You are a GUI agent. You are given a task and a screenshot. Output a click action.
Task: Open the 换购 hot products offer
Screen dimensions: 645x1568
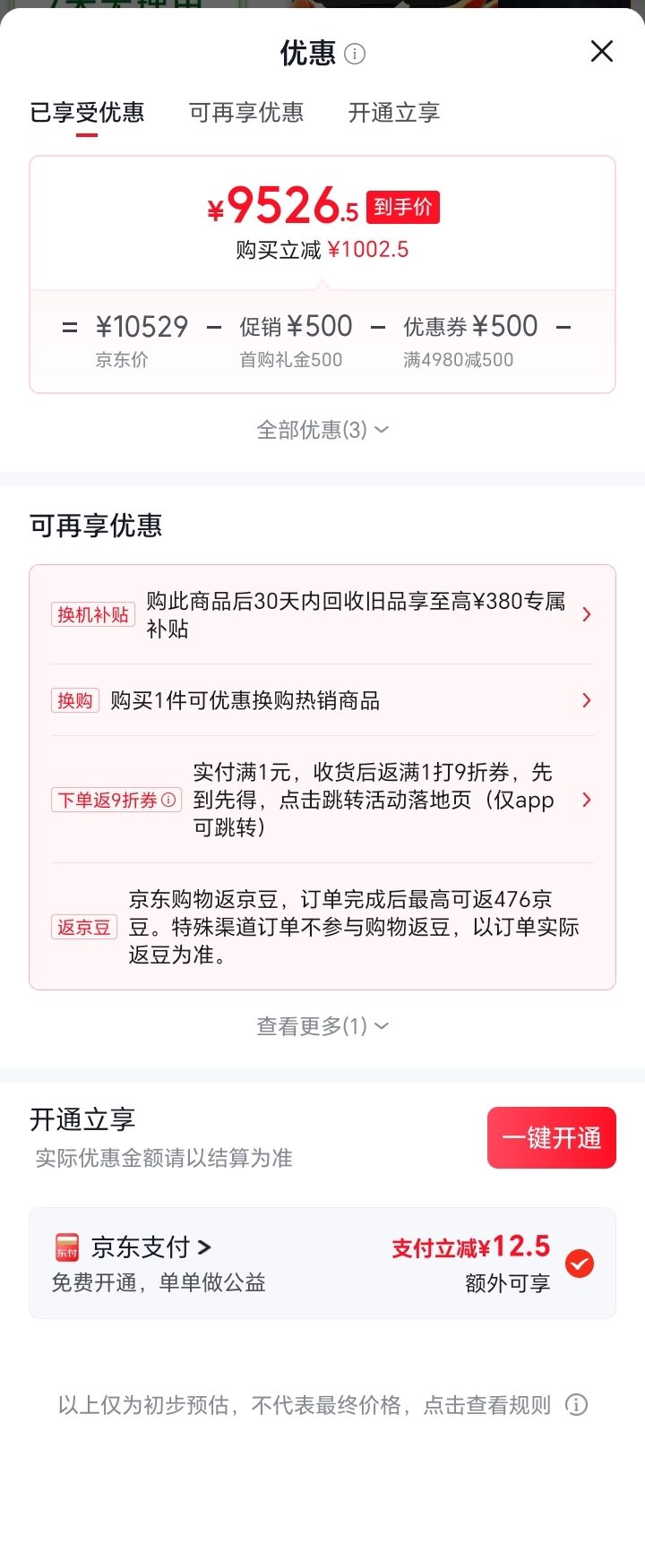point(322,700)
